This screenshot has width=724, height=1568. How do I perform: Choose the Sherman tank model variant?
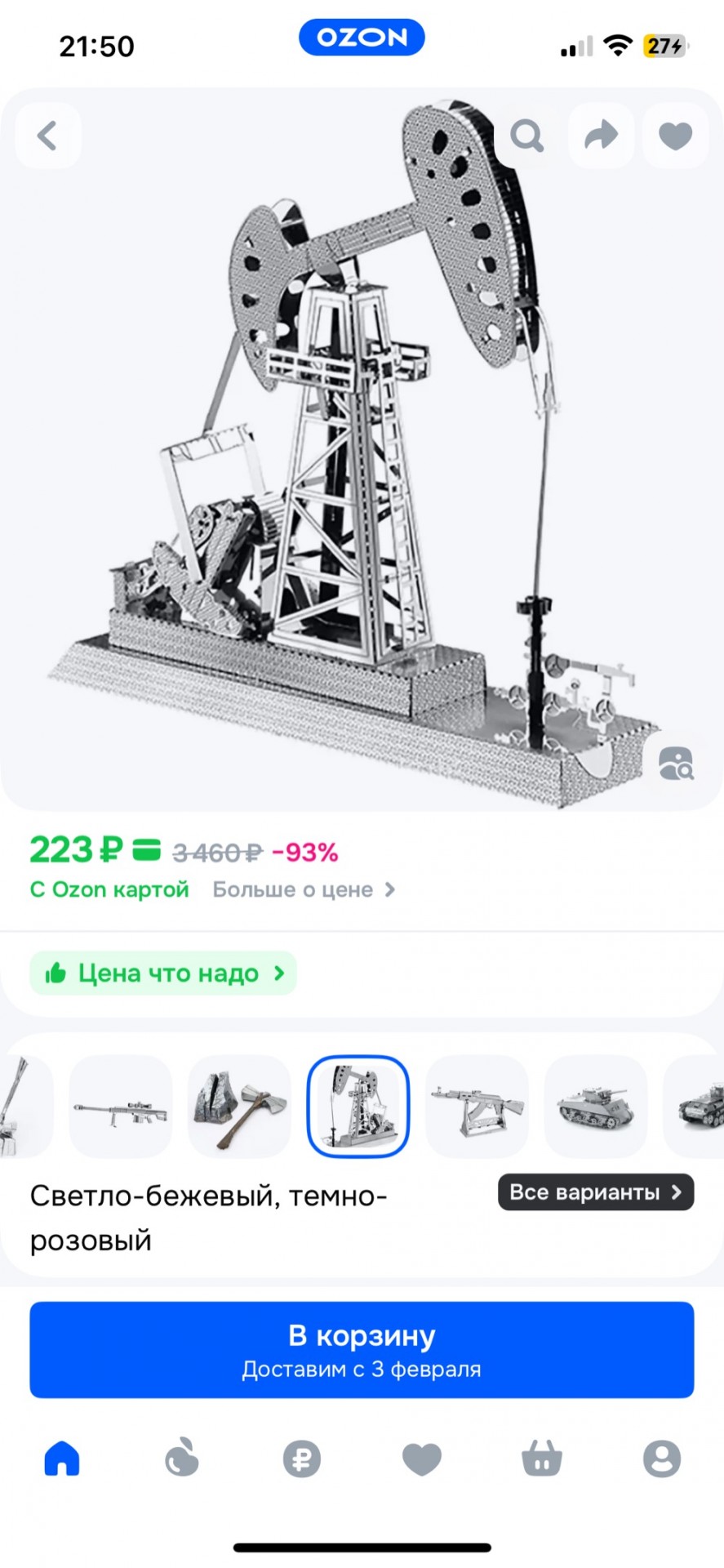[x=596, y=1107]
